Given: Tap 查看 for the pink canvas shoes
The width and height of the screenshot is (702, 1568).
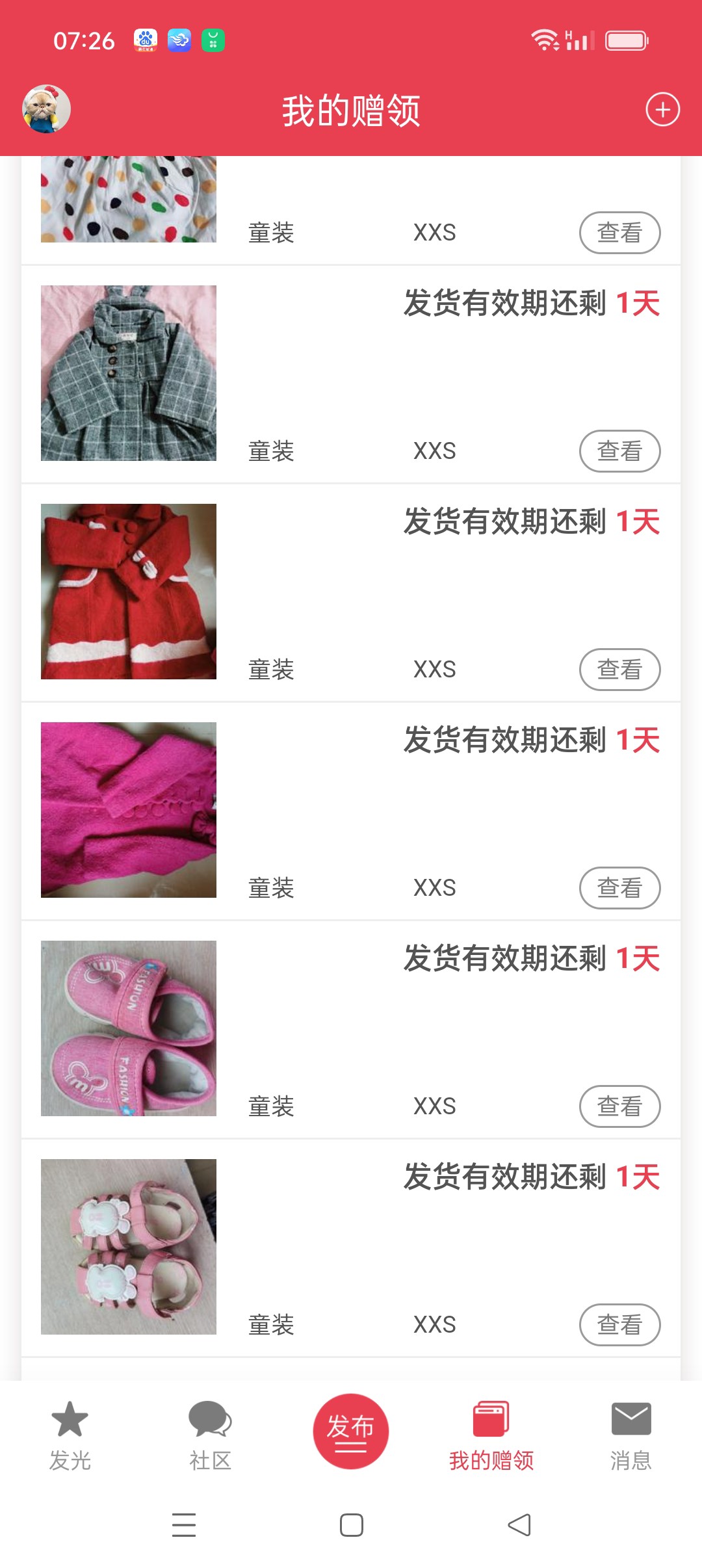Looking at the screenshot, I should coord(619,1106).
